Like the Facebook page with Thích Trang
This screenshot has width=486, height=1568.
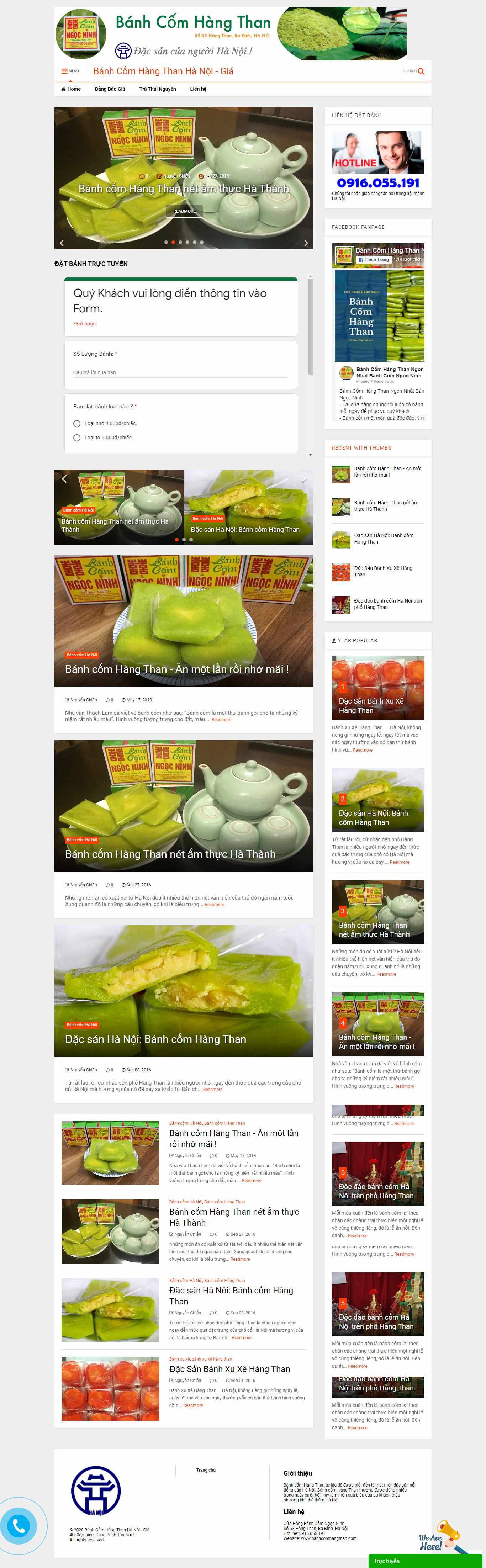click(373, 259)
